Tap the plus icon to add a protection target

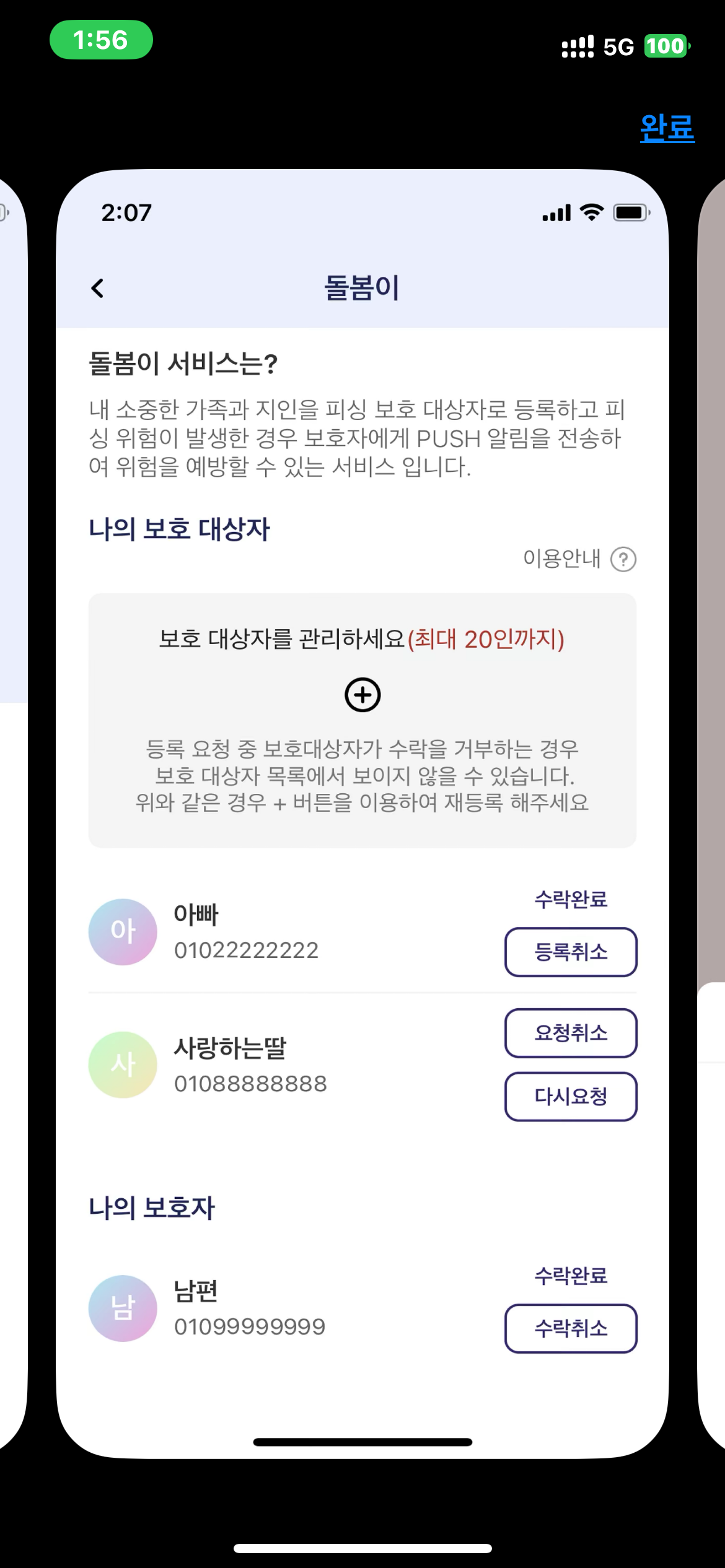click(362, 694)
